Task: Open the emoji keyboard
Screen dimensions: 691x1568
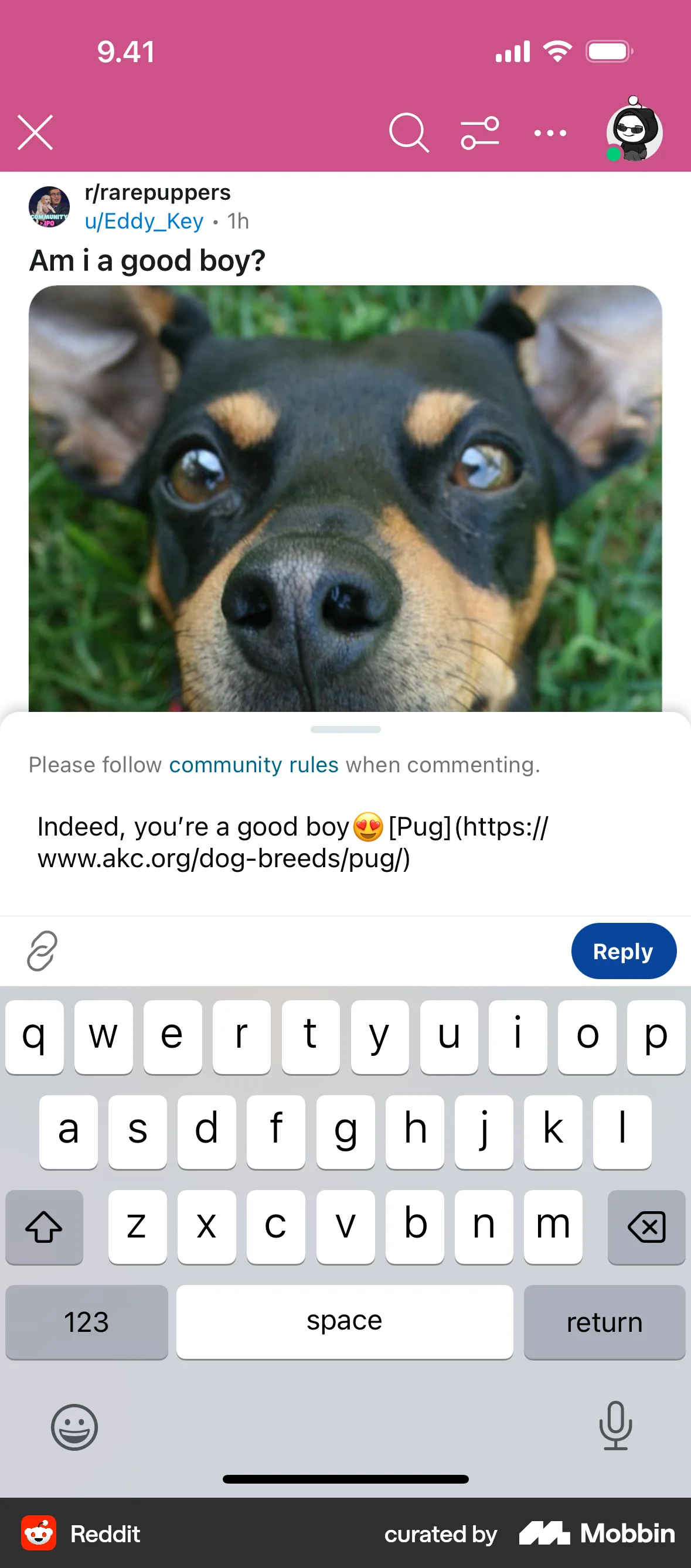Action: pos(74,1427)
